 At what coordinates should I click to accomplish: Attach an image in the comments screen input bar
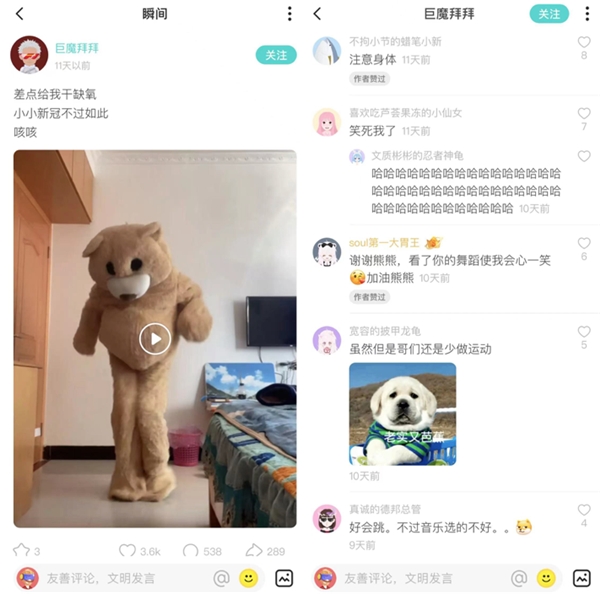click(581, 578)
